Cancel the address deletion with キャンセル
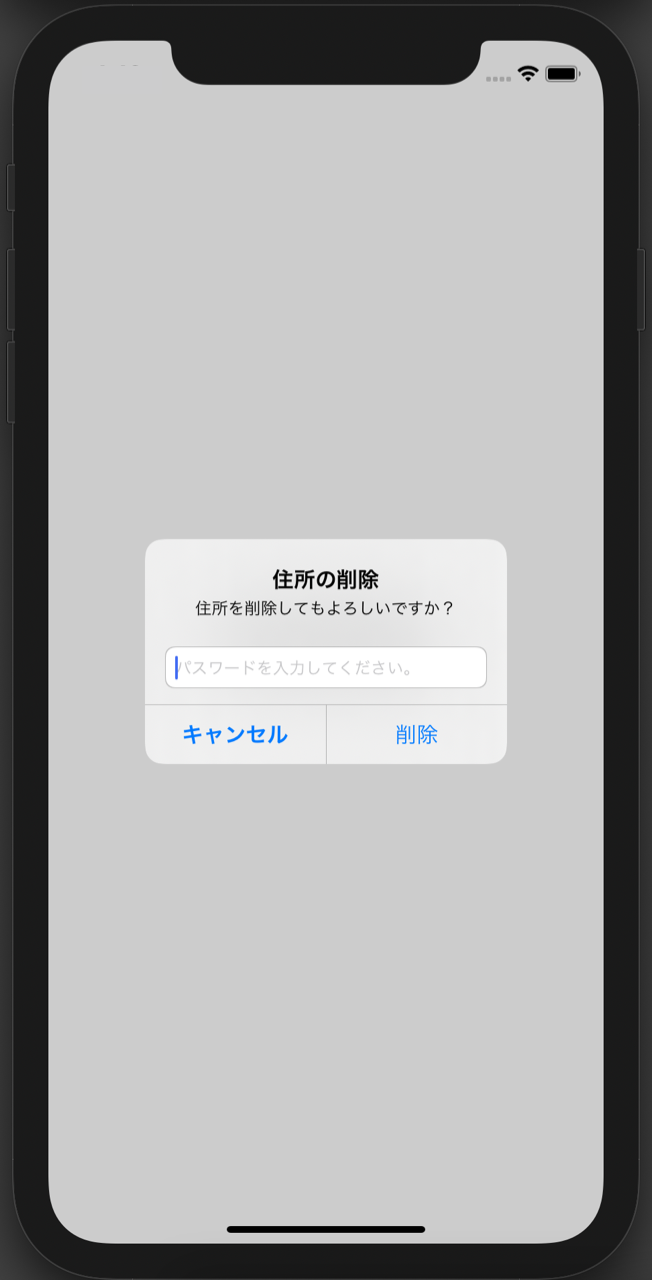652x1280 pixels. [x=235, y=735]
